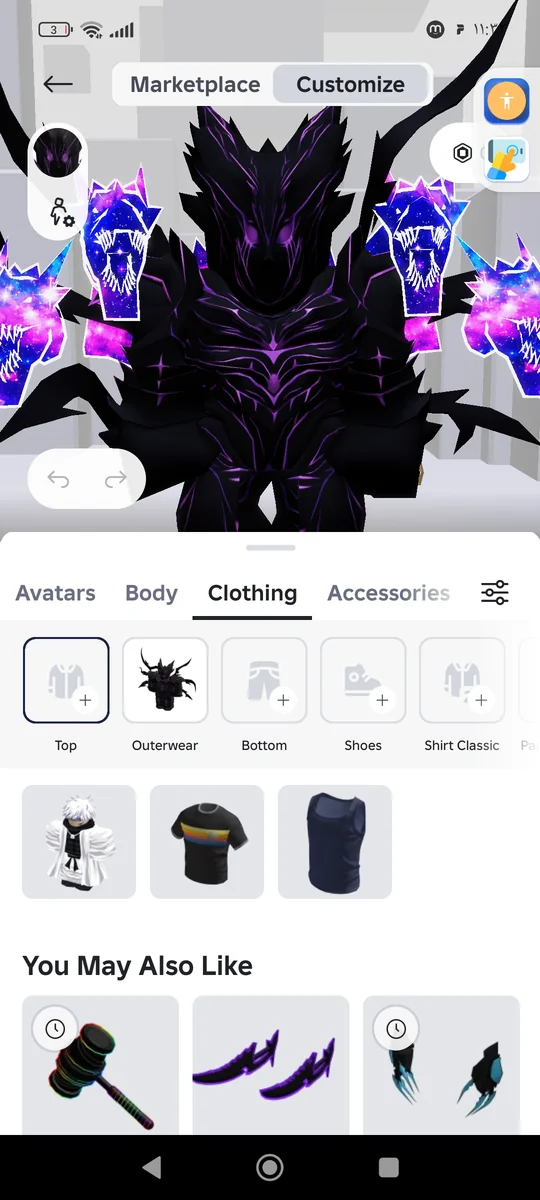The width and height of the screenshot is (540, 1200).
Task: Open the avatar head preview icon
Action: click(x=58, y=154)
